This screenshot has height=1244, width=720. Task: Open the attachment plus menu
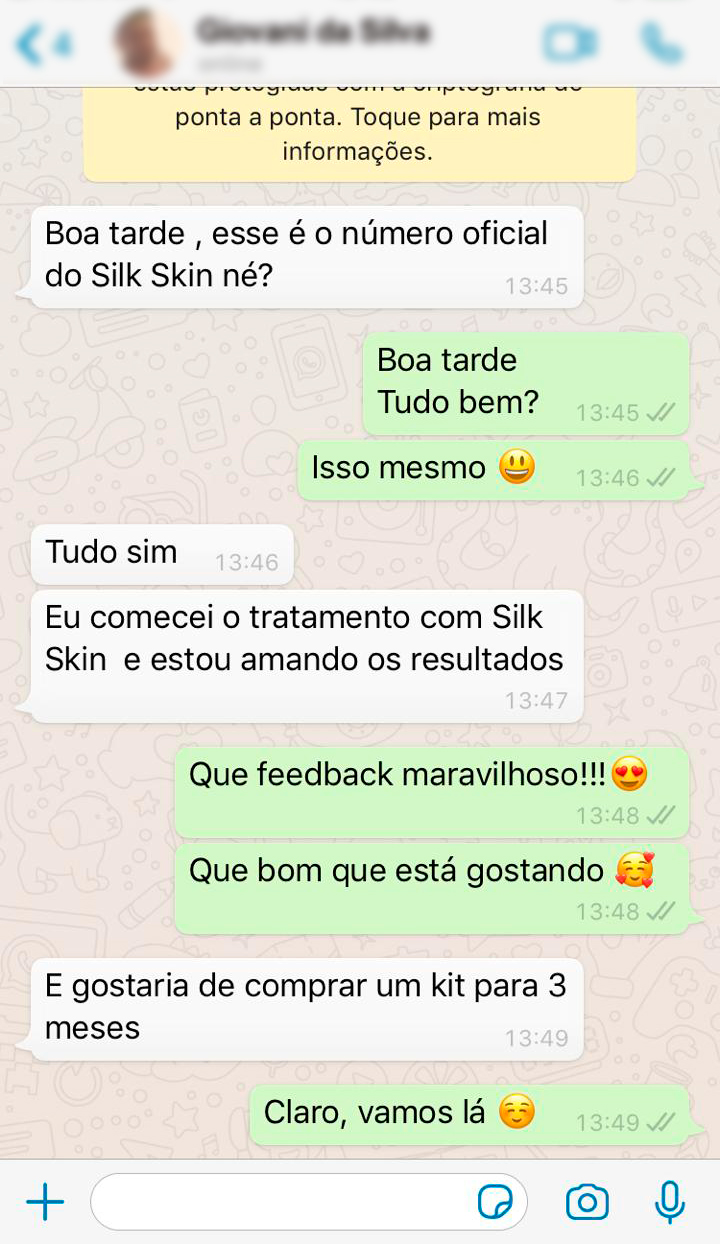point(45,1201)
